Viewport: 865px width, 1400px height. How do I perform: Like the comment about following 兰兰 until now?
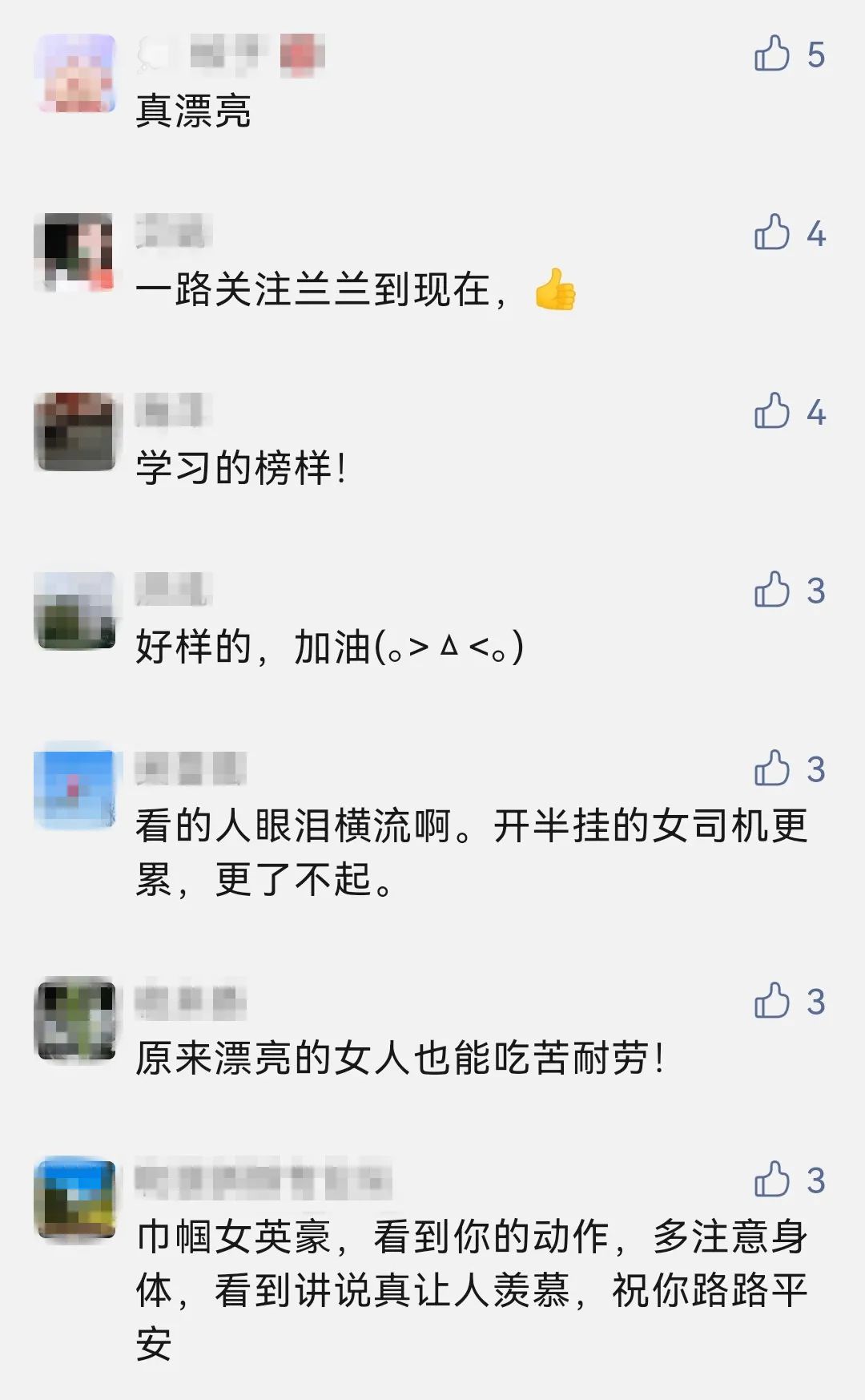[772, 232]
